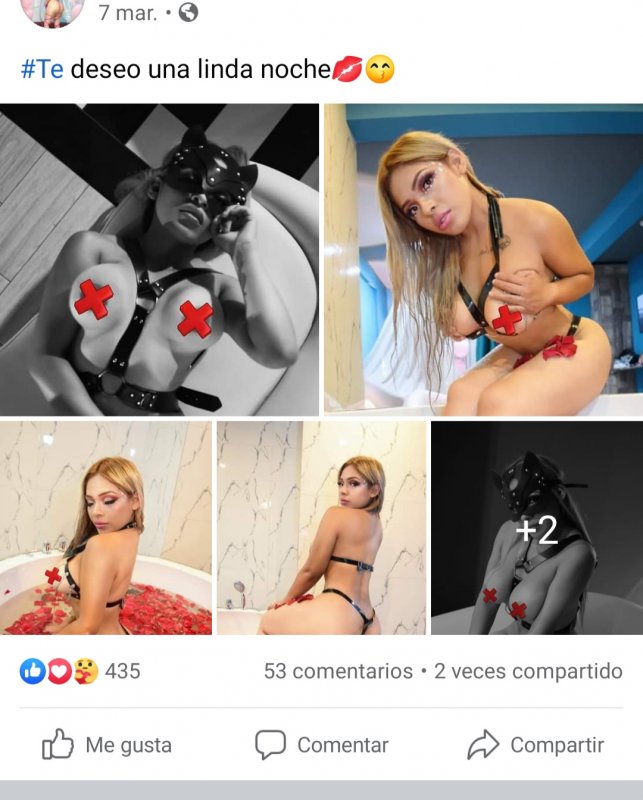
Task: Open the +2 more photos tile
Action: 536,528
